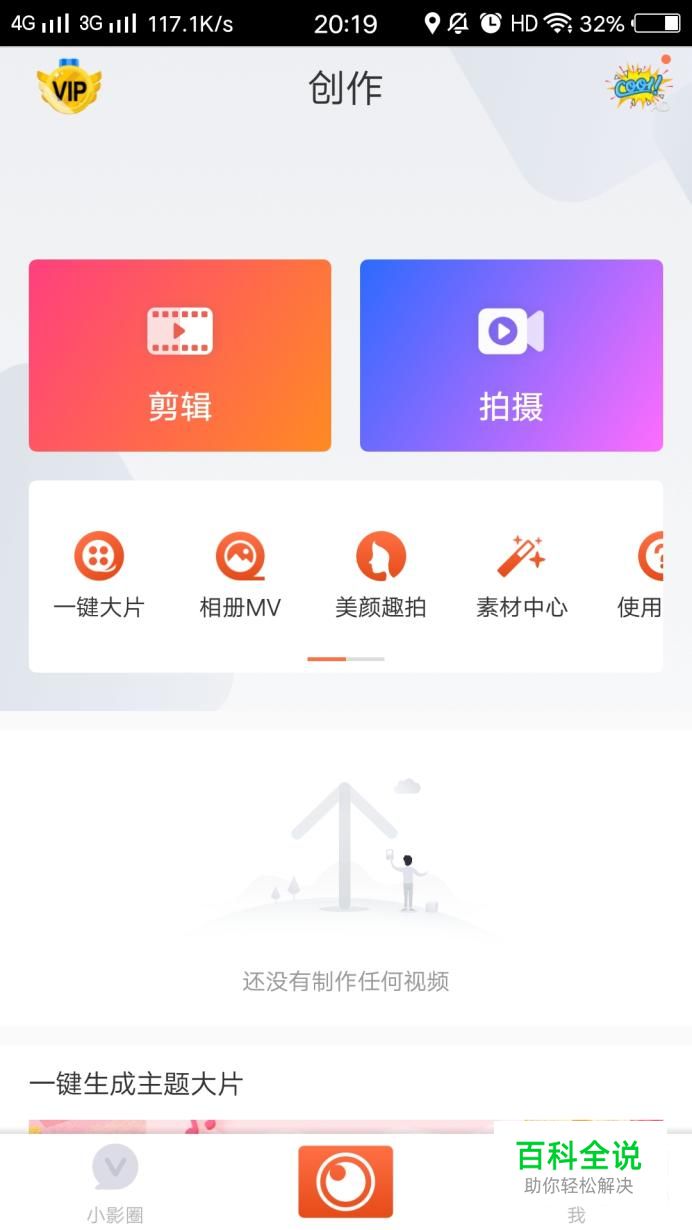Tap the orange center create button
The height and width of the screenshot is (1230, 692).
(x=345, y=1181)
